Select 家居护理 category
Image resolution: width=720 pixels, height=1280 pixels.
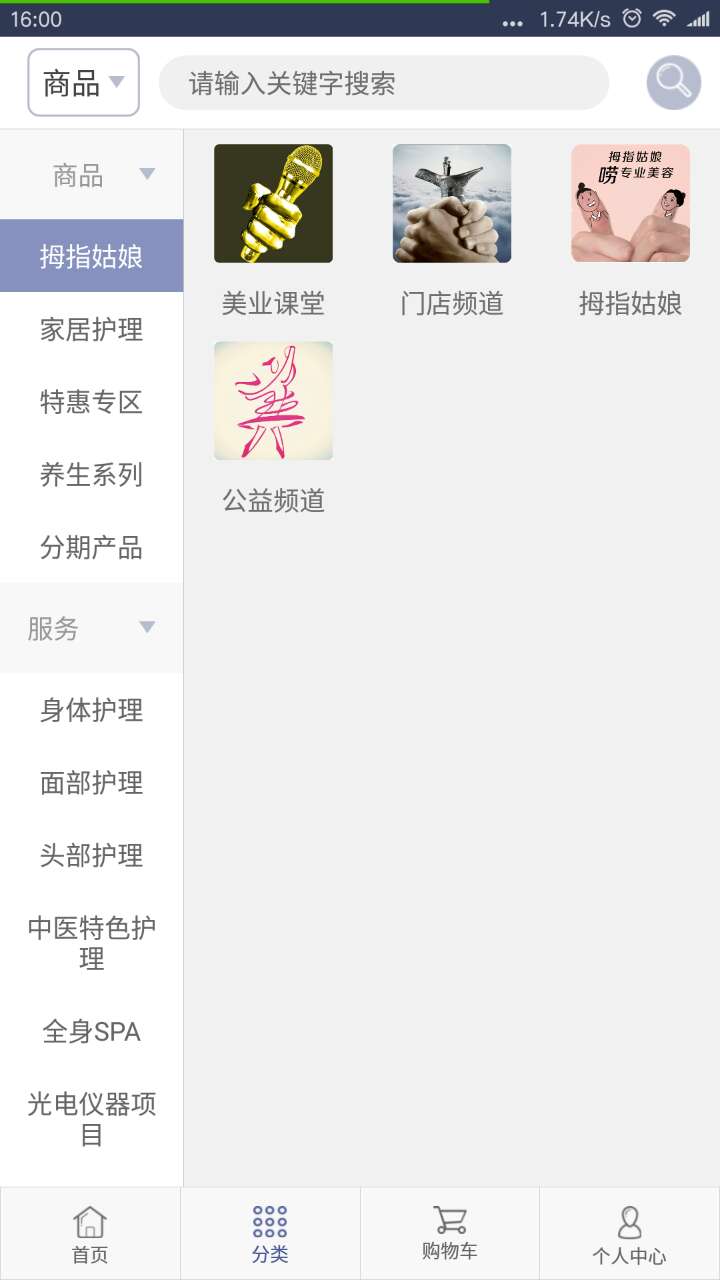(92, 329)
